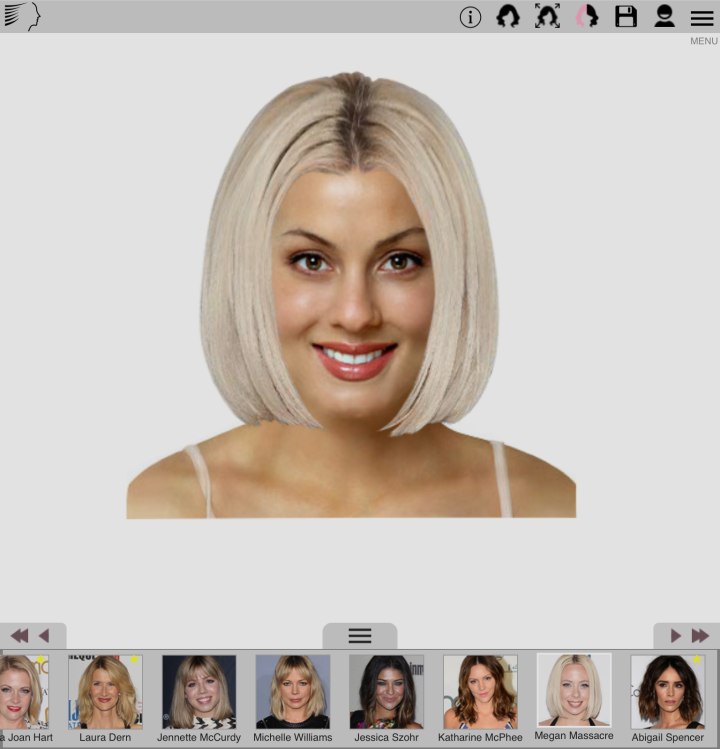Open the resize hairstyle tool
Screen dimensions: 720x749
click(x=546, y=16)
